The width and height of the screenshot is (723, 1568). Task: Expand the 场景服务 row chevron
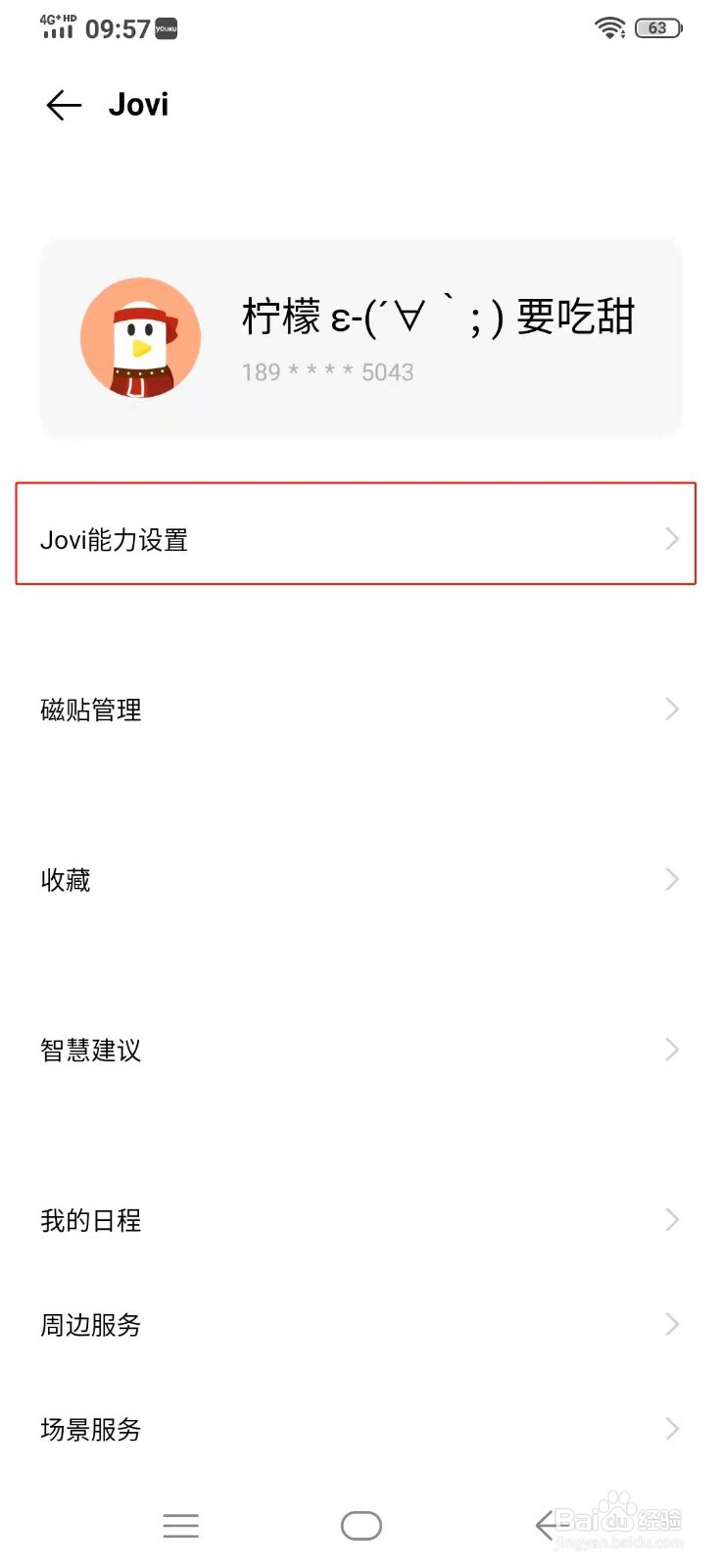[672, 1429]
